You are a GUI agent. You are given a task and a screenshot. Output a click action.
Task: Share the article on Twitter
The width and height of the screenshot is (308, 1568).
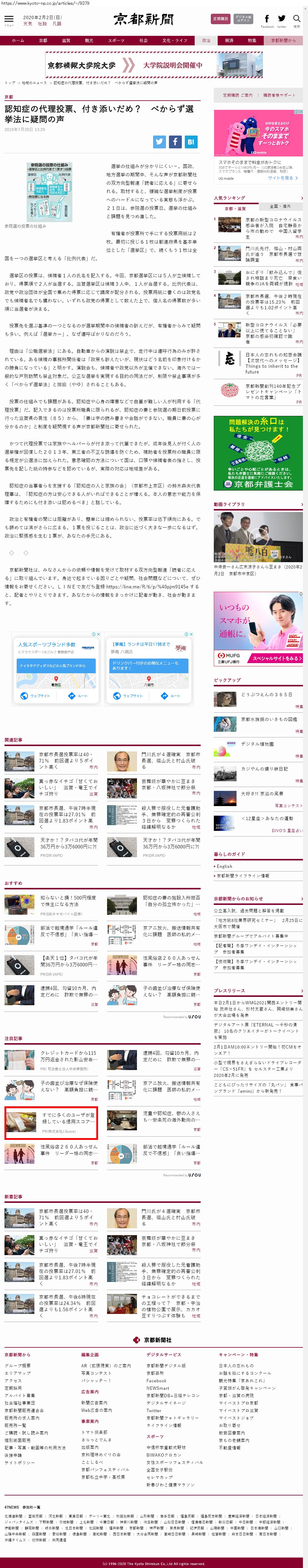coord(159,142)
